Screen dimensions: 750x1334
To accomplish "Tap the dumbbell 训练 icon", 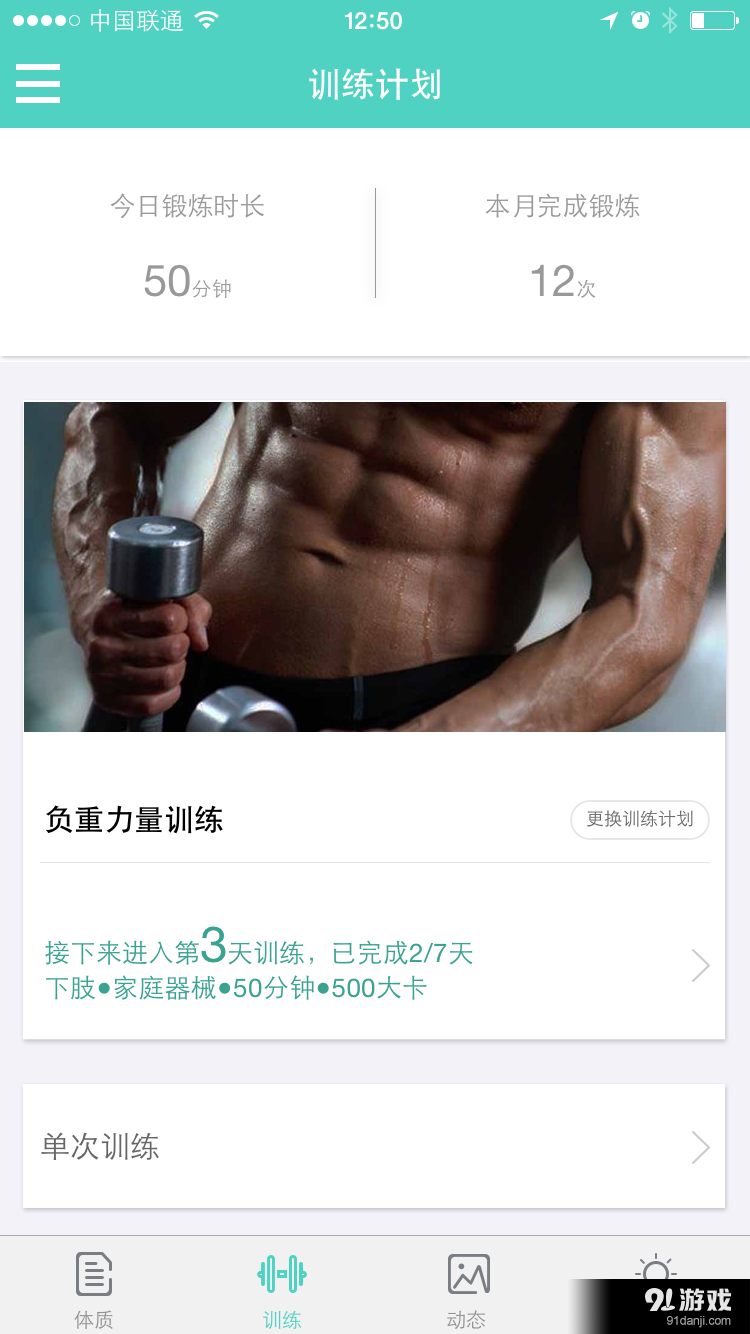I will tap(281, 1272).
